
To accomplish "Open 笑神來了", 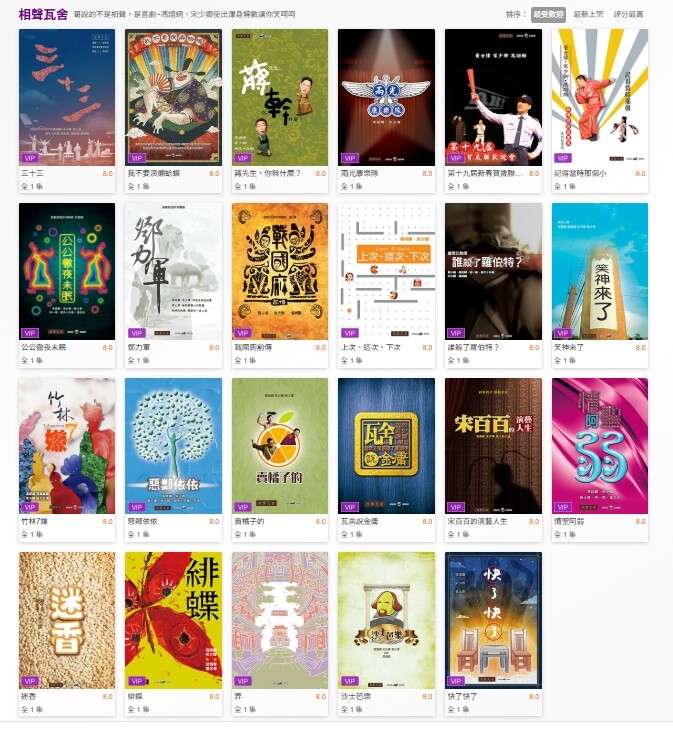I will coord(600,271).
